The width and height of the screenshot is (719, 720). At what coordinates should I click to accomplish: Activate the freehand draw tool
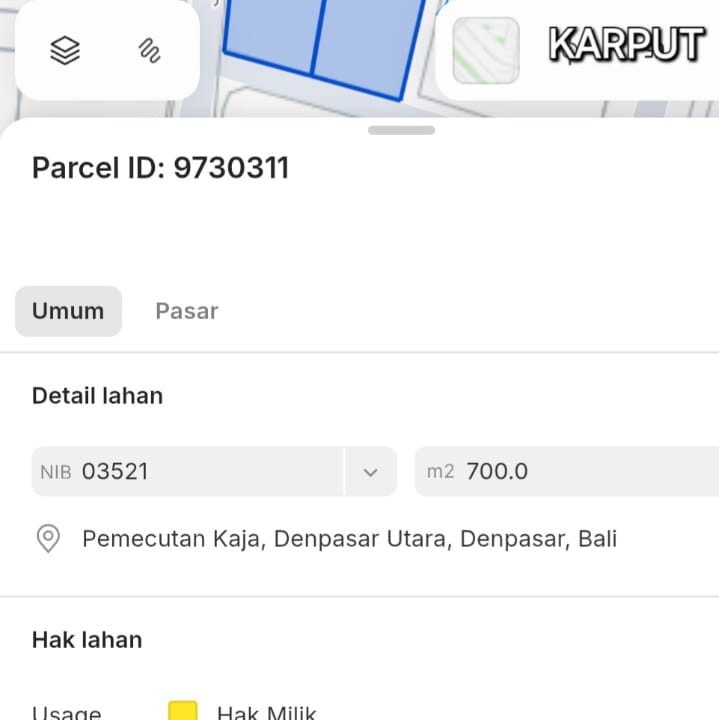(149, 50)
